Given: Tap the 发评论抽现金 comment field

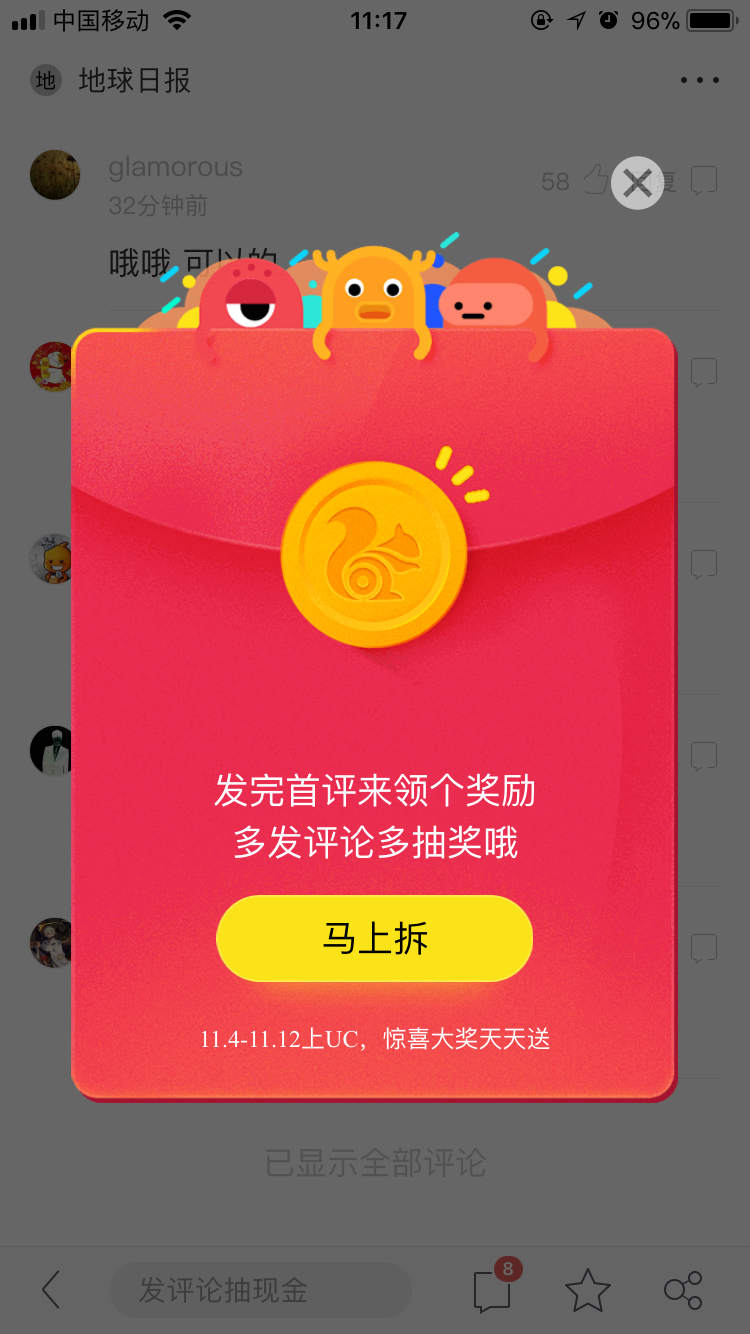Looking at the screenshot, I should [x=260, y=1290].
